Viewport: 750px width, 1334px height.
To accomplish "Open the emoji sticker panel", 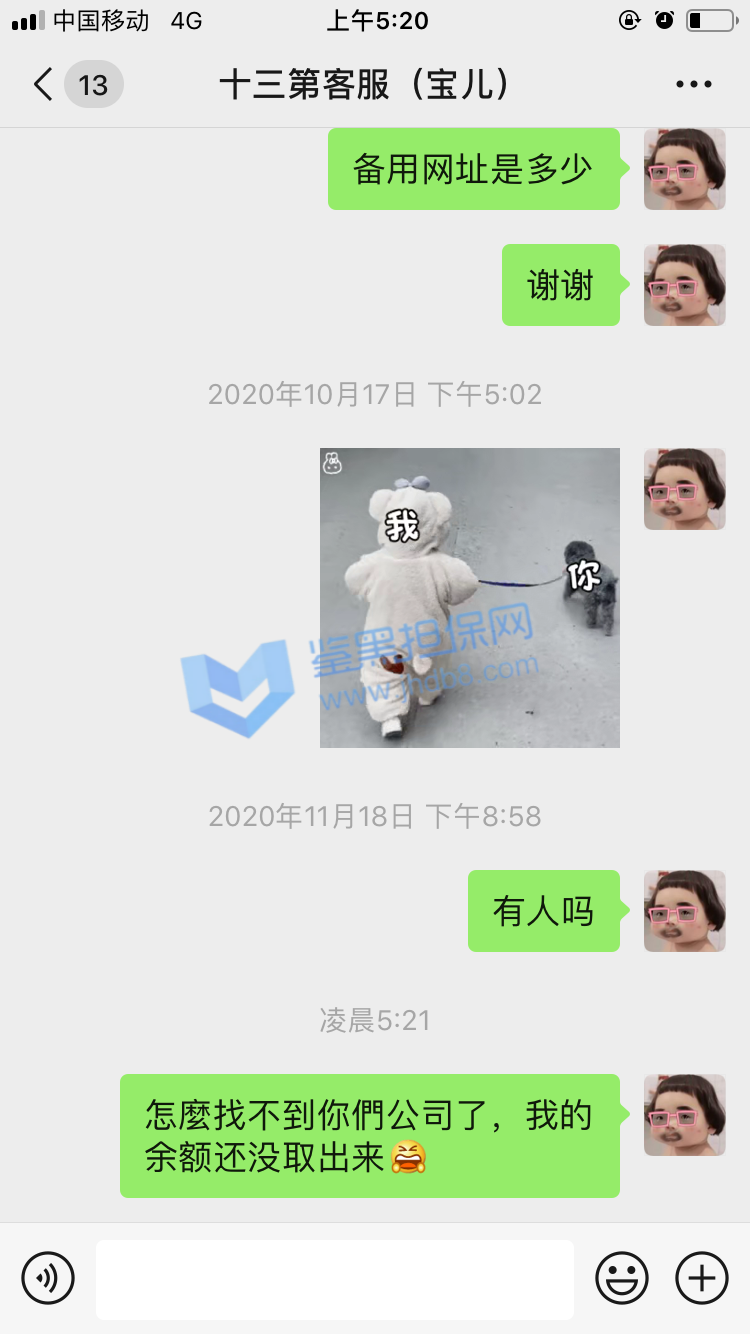I will click(x=621, y=1278).
